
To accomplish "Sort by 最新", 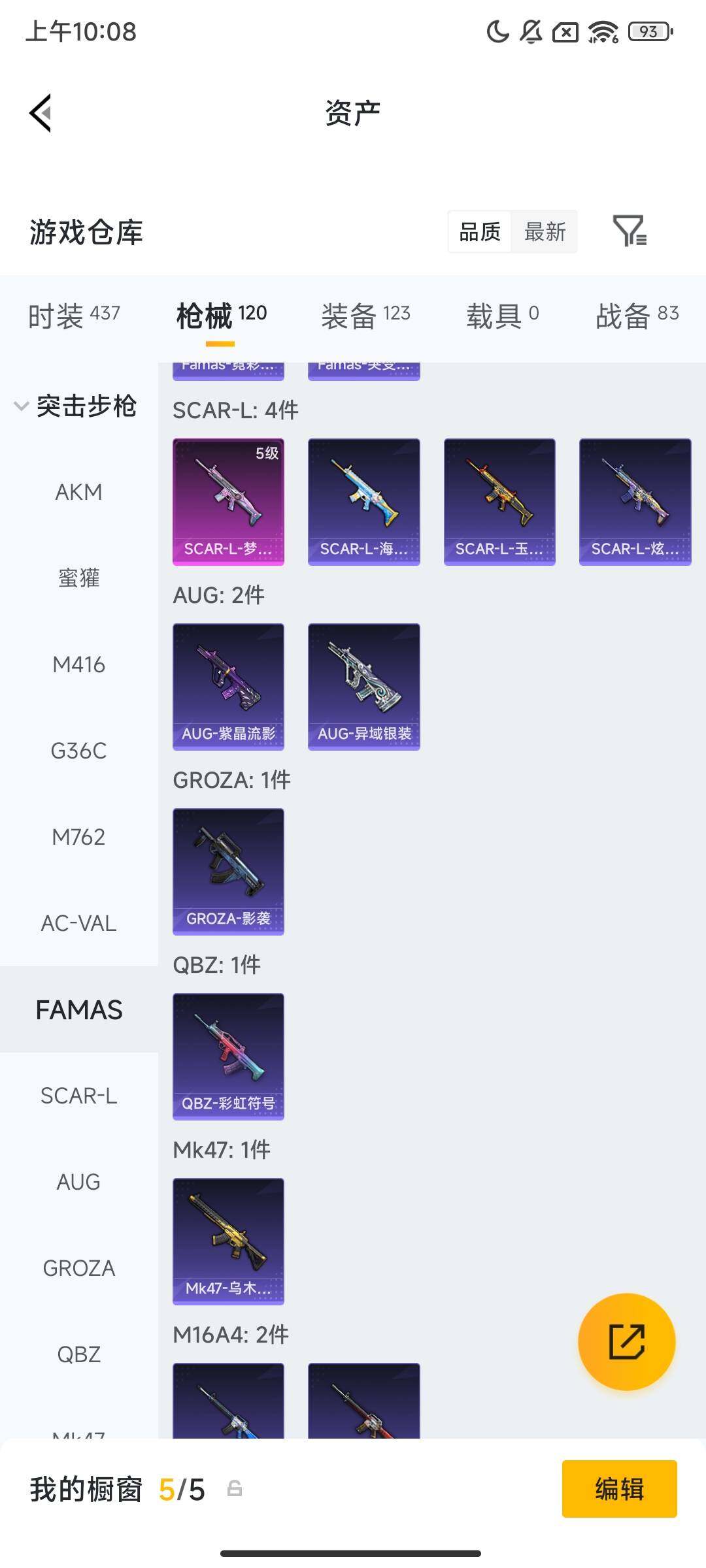I will click(545, 231).
